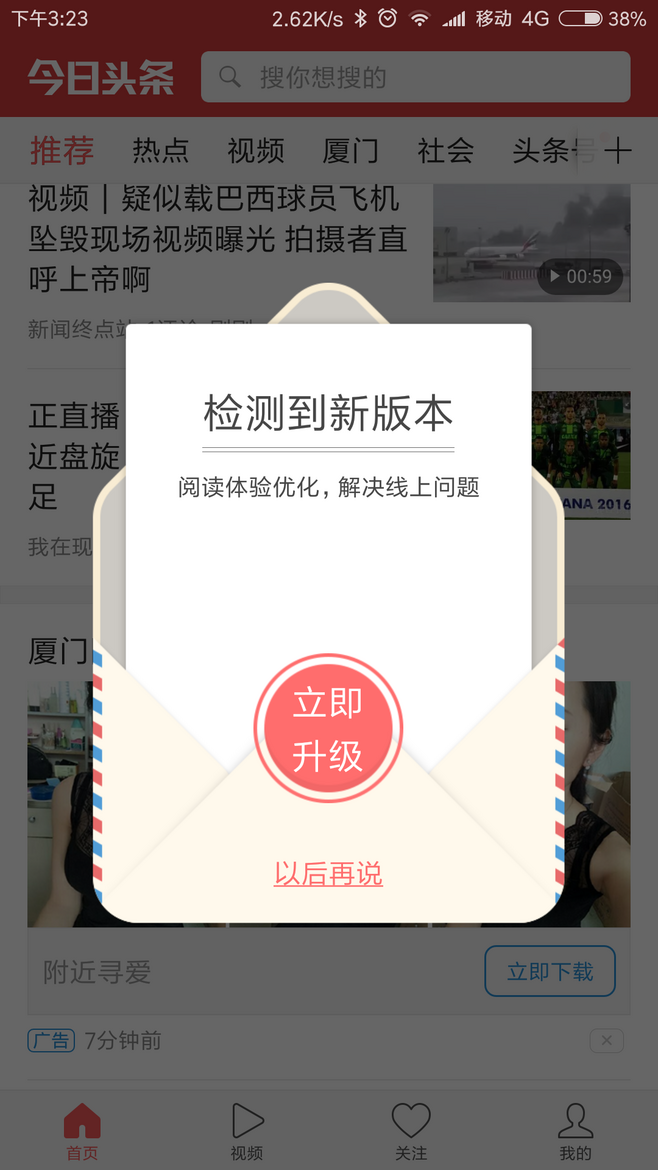
Task: Tap 立即下载 on the 附近寻爱 ad
Action: [x=549, y=971]
